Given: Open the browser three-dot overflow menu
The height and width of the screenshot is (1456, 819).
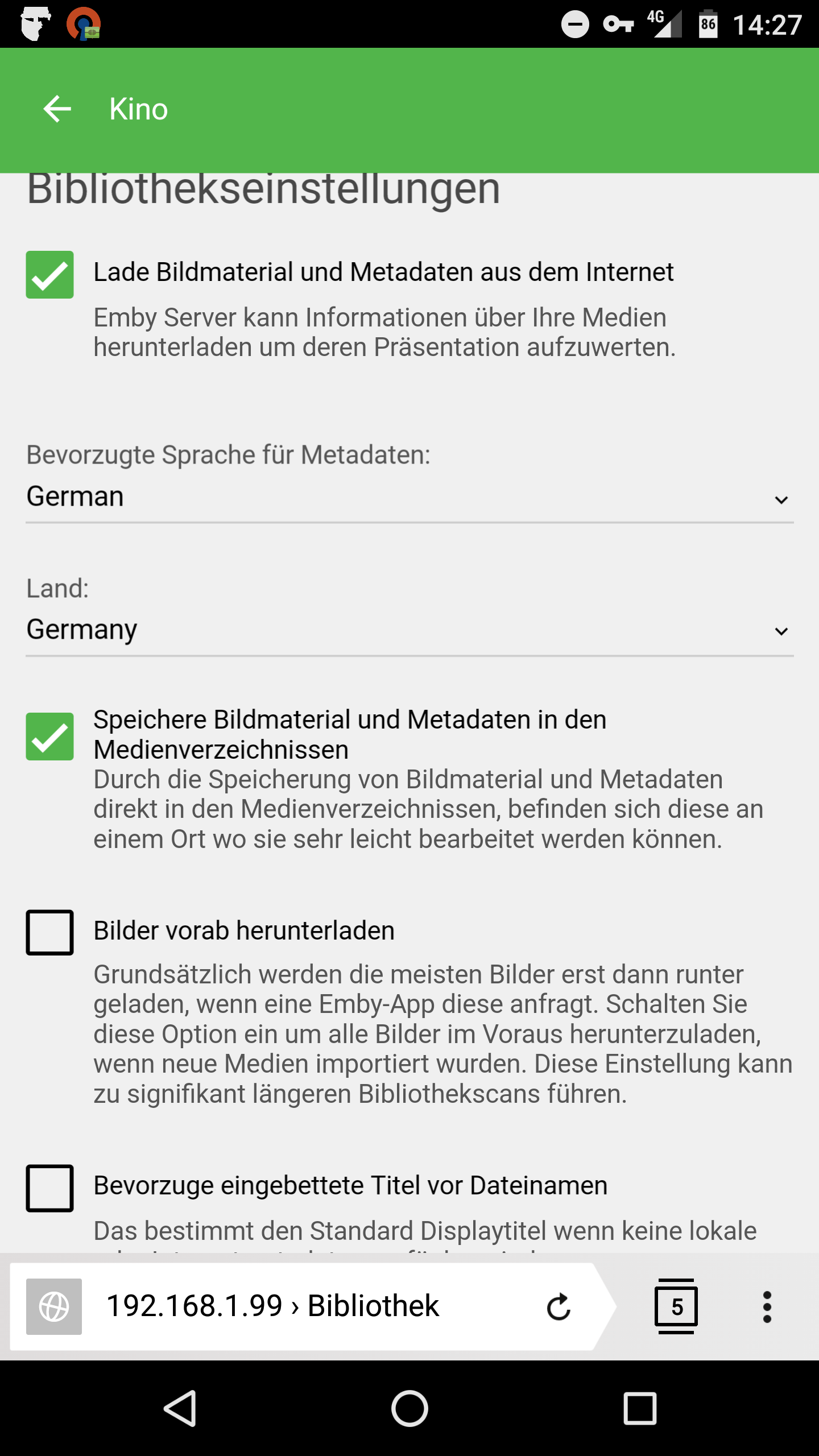Looking at the screenshot, I should 767,1306.
